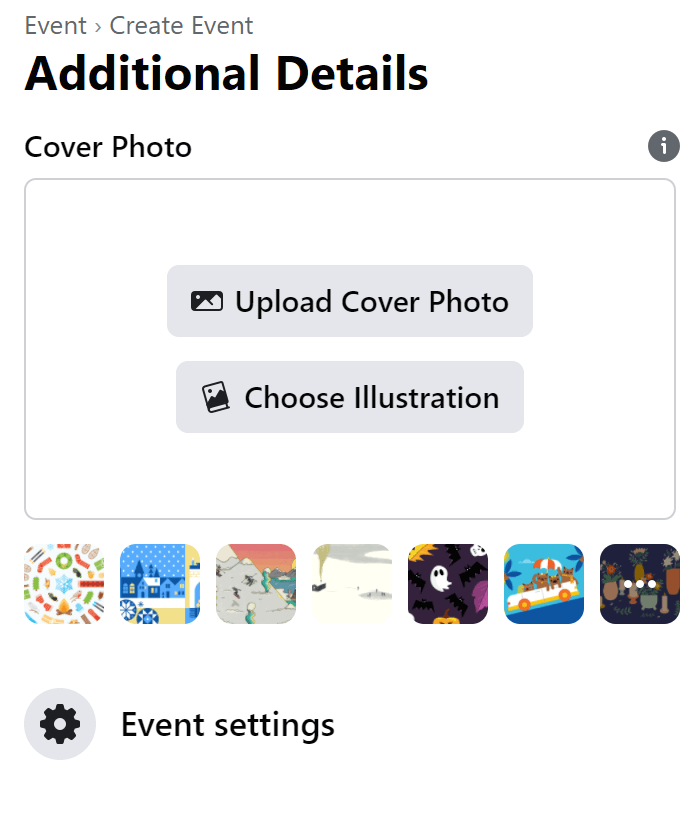This screenshot has height=840, width=698.
Task: Show cover photo info tooltip
Action: pos(663,146)
